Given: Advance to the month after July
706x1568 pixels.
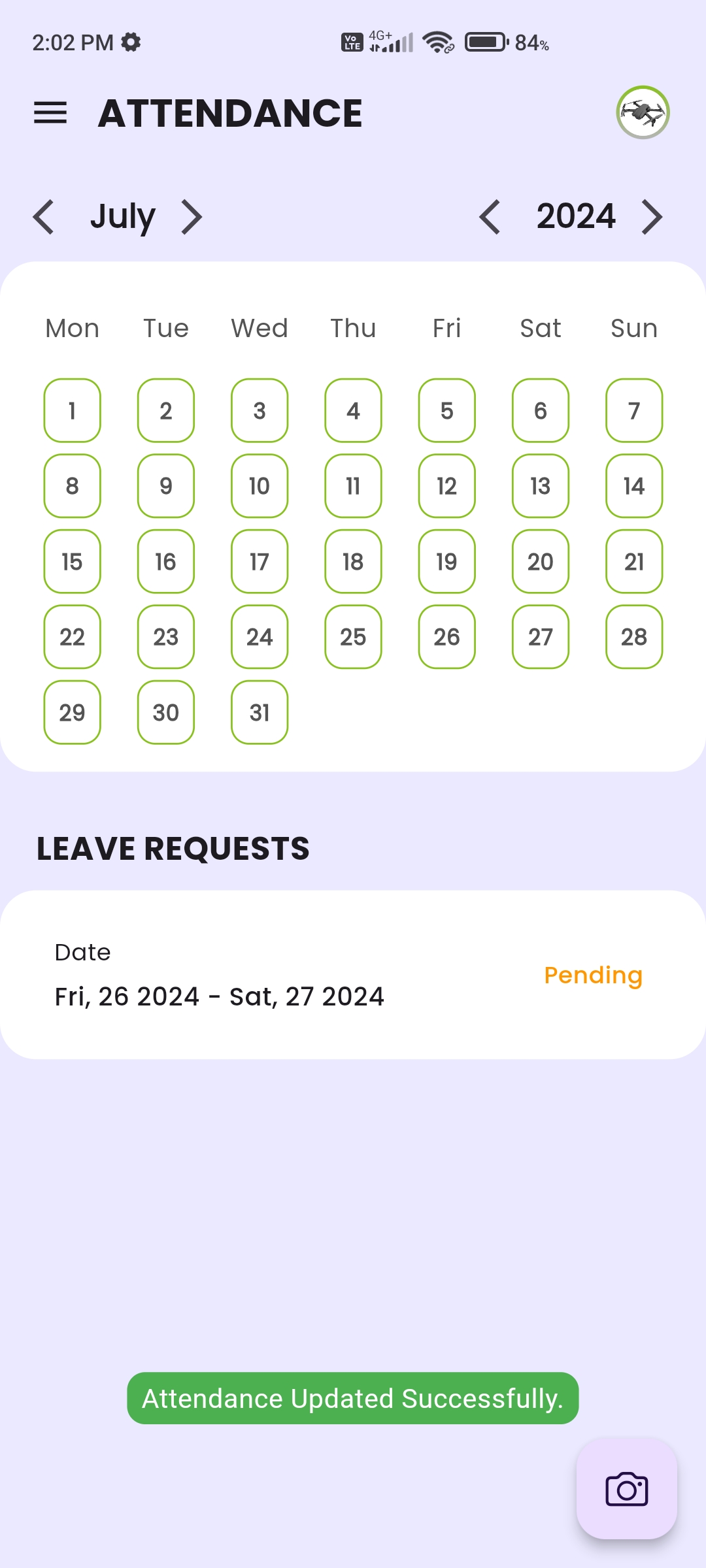Looking at the screenshot, I should 192,217.
